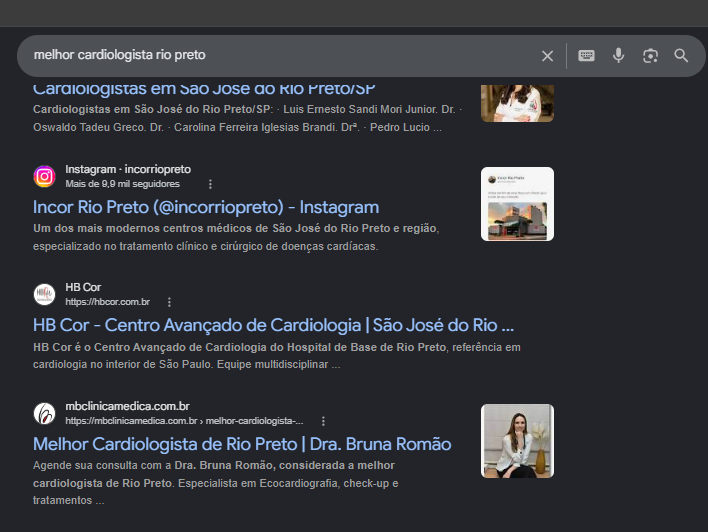Run the search with the magnifier icon
The height and width of the screenshot is (532, 708).
pyautogui.click(x=681, y=56)
